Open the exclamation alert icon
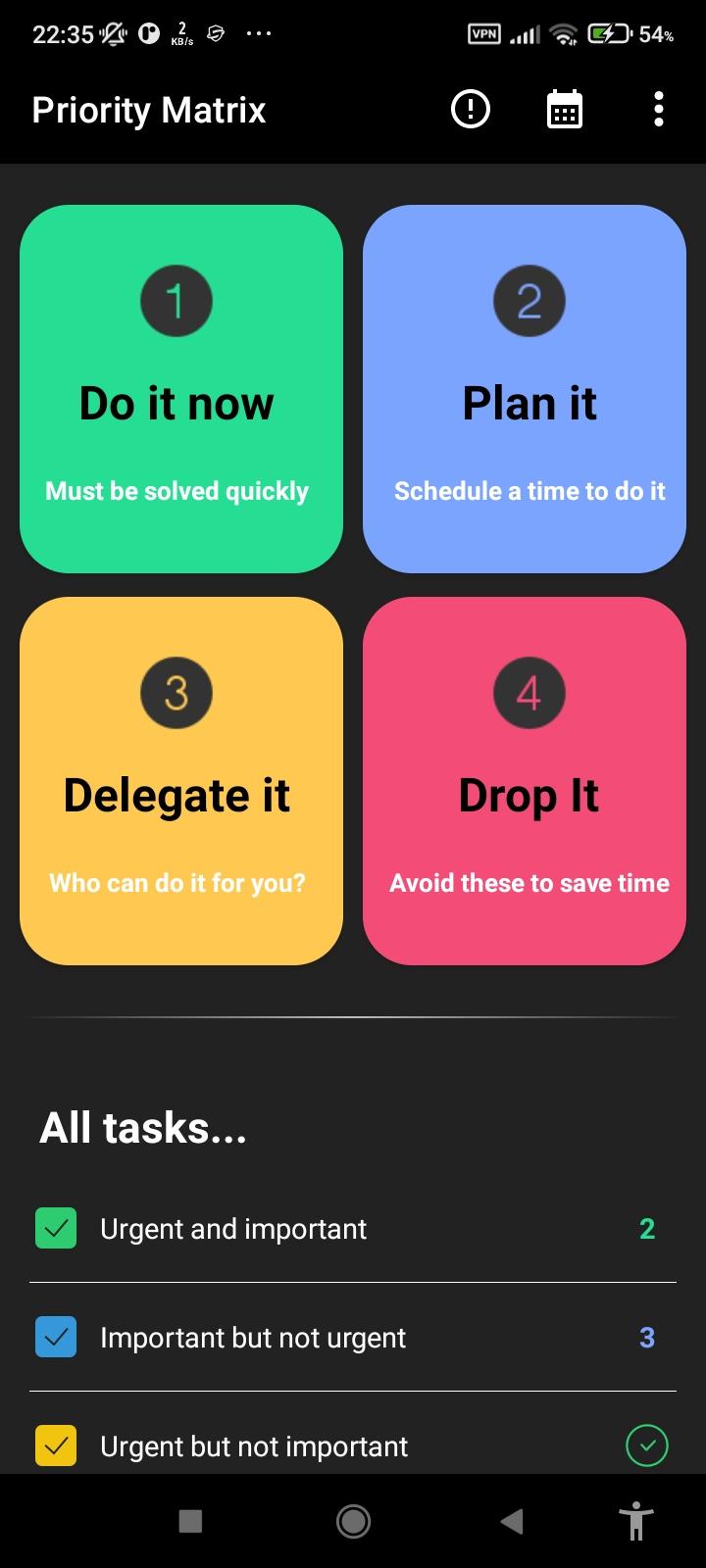Image resolution: width=706 pixels, height=1568 pixels. pos(471,109)
